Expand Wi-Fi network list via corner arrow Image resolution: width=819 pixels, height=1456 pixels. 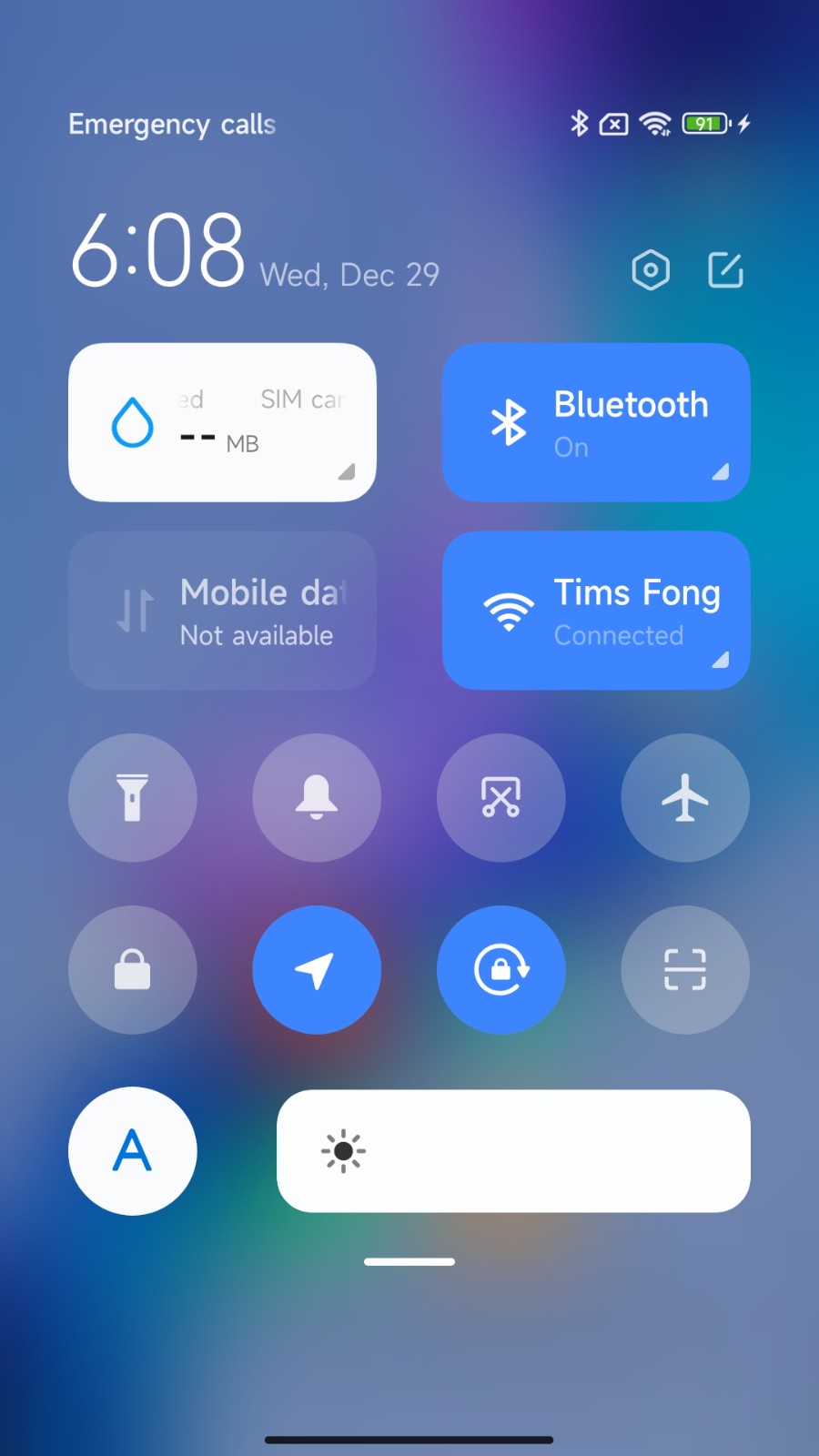[720, 660]
